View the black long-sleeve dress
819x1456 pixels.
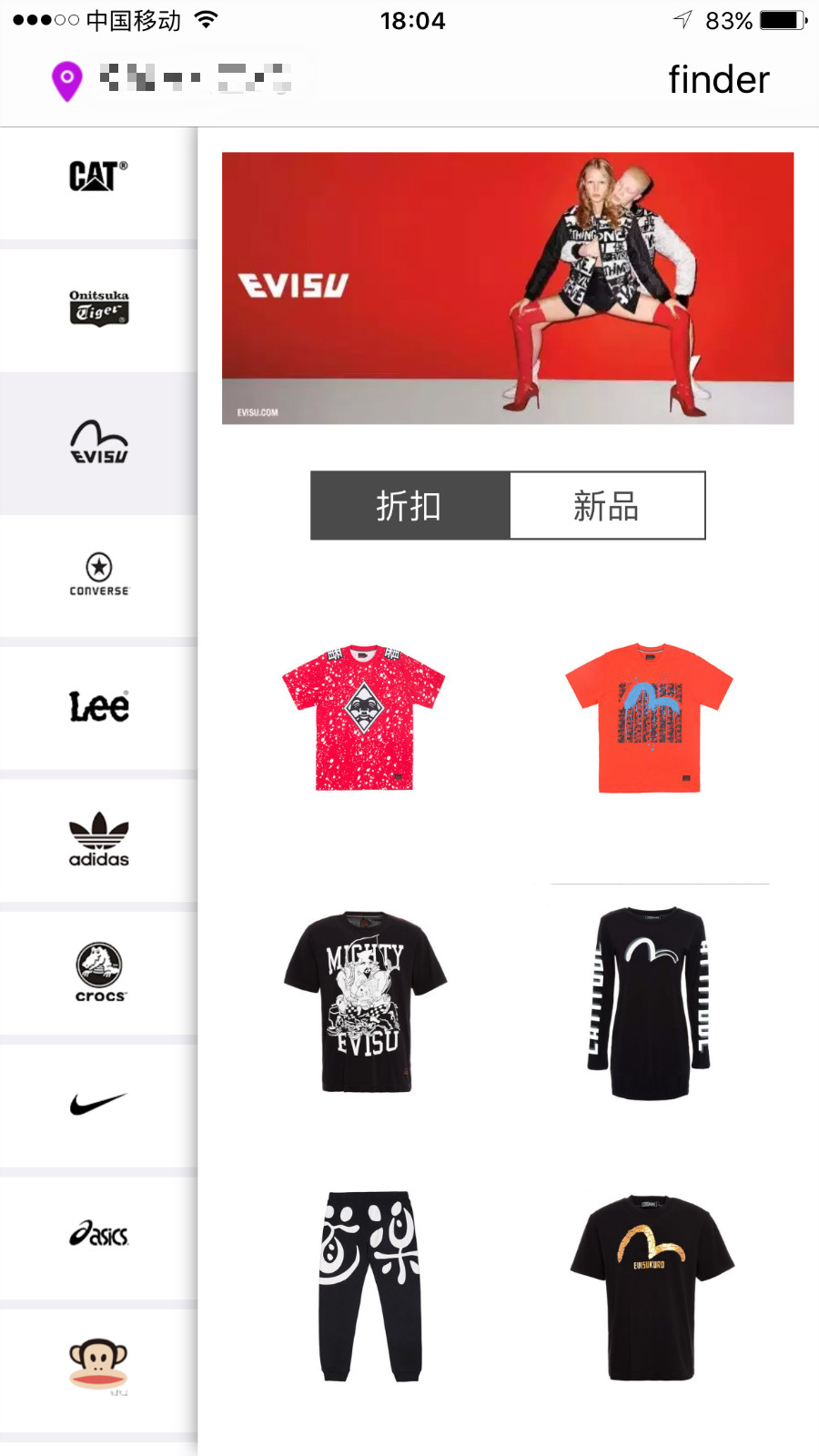coord(648,1002)
